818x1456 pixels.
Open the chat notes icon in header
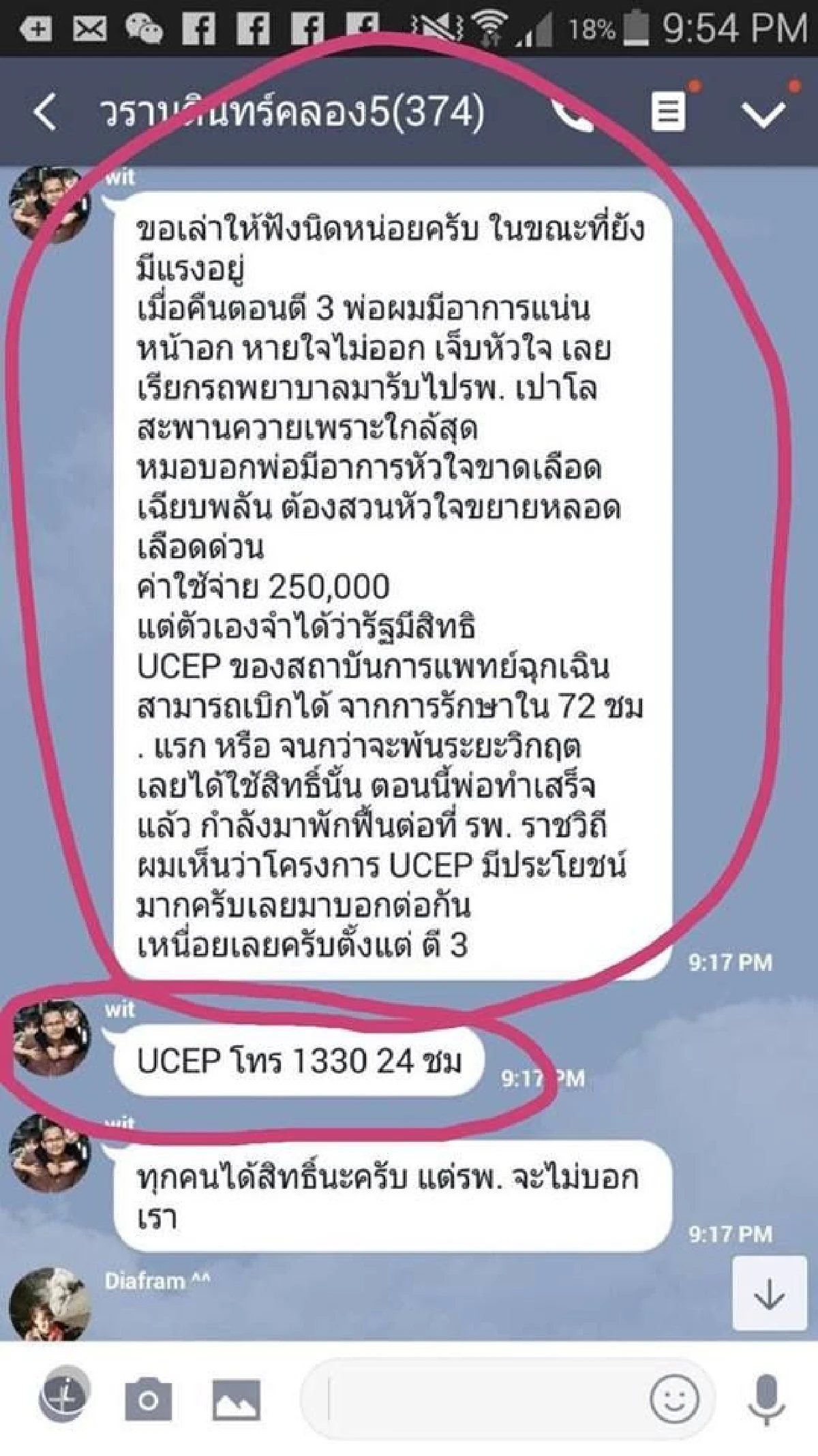[x=668, y=110]
